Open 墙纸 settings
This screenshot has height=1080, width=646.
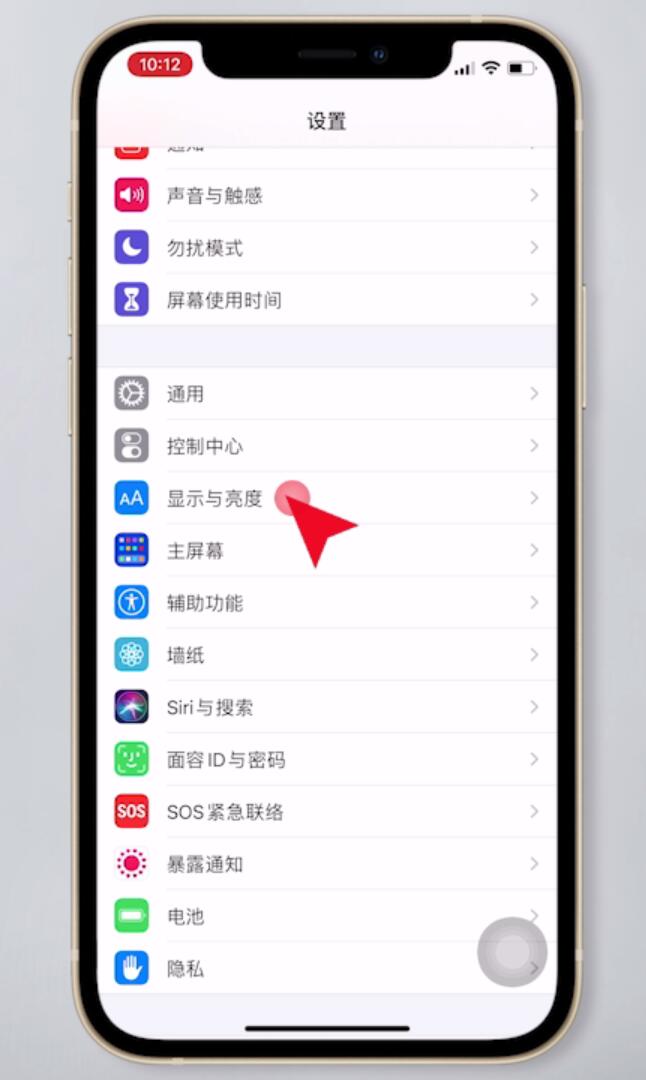327,656
